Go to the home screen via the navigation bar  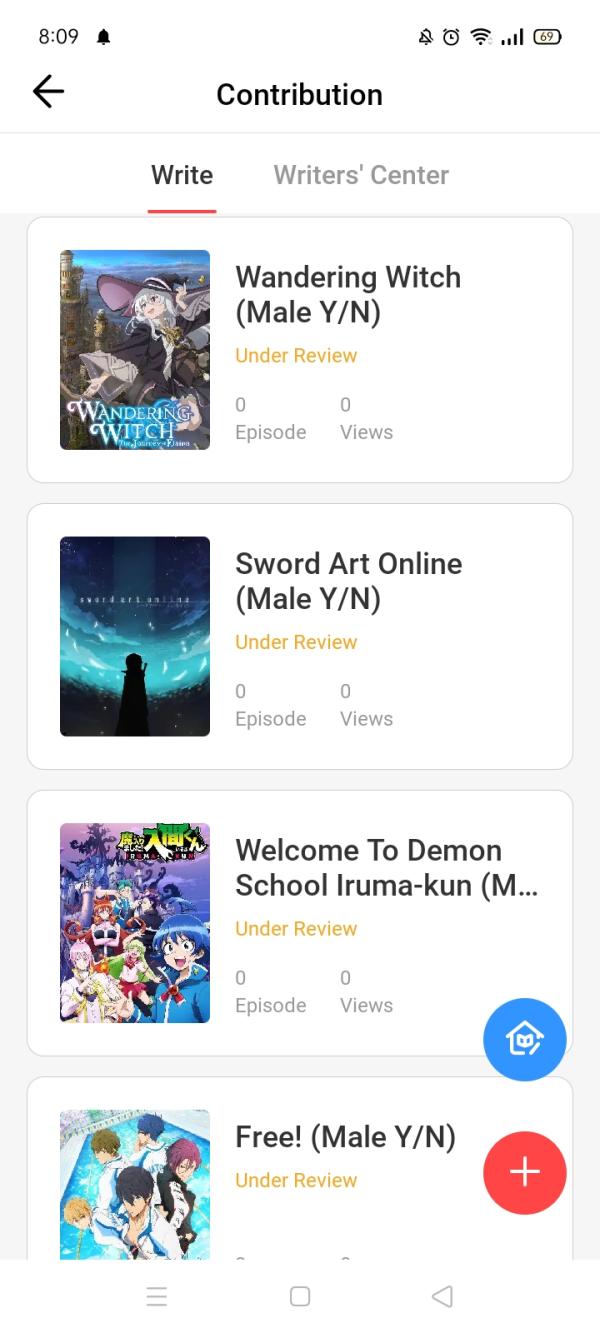click(300, 1297)
